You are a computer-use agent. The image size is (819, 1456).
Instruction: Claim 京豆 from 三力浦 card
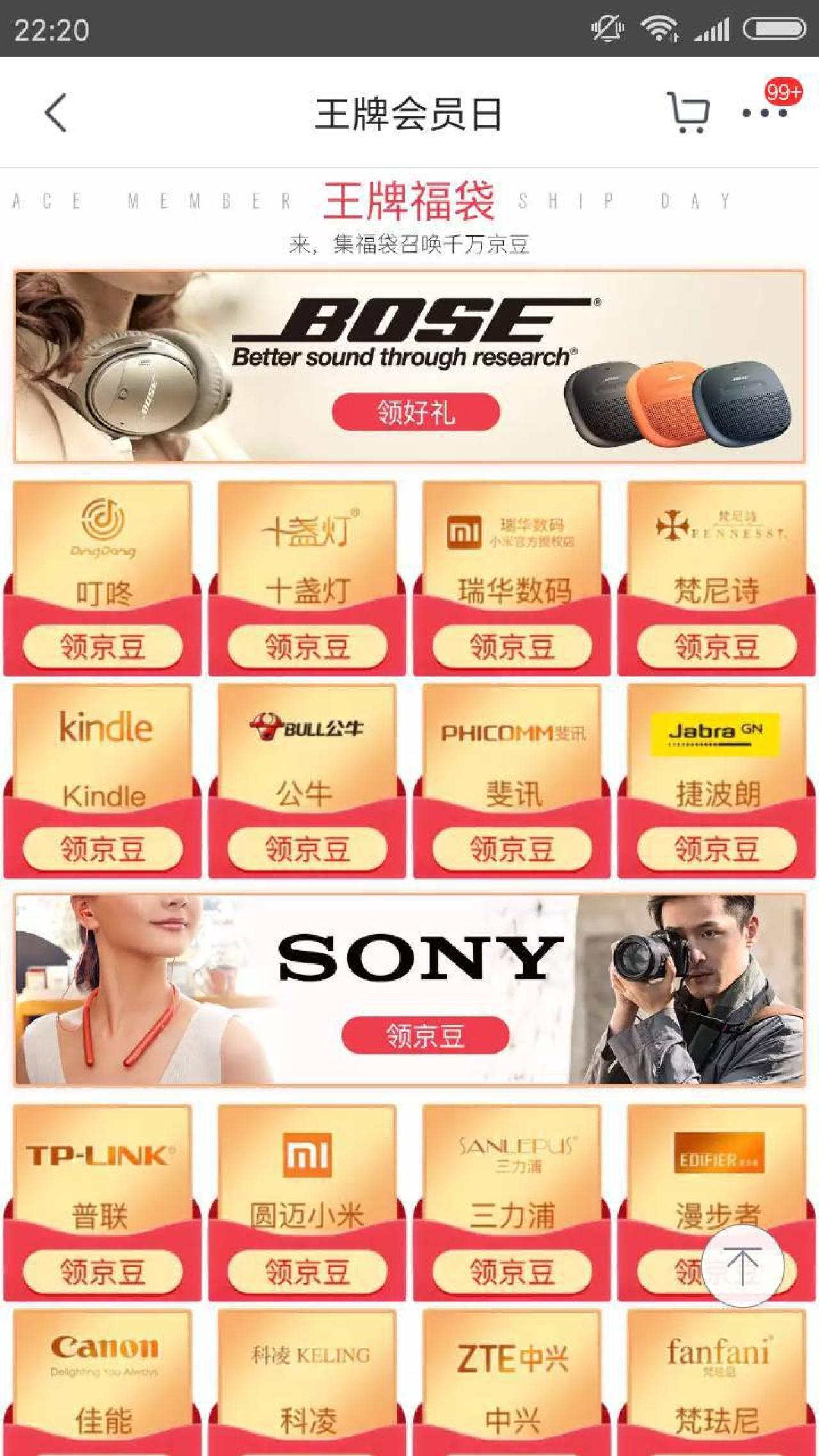coord(512,1271)
